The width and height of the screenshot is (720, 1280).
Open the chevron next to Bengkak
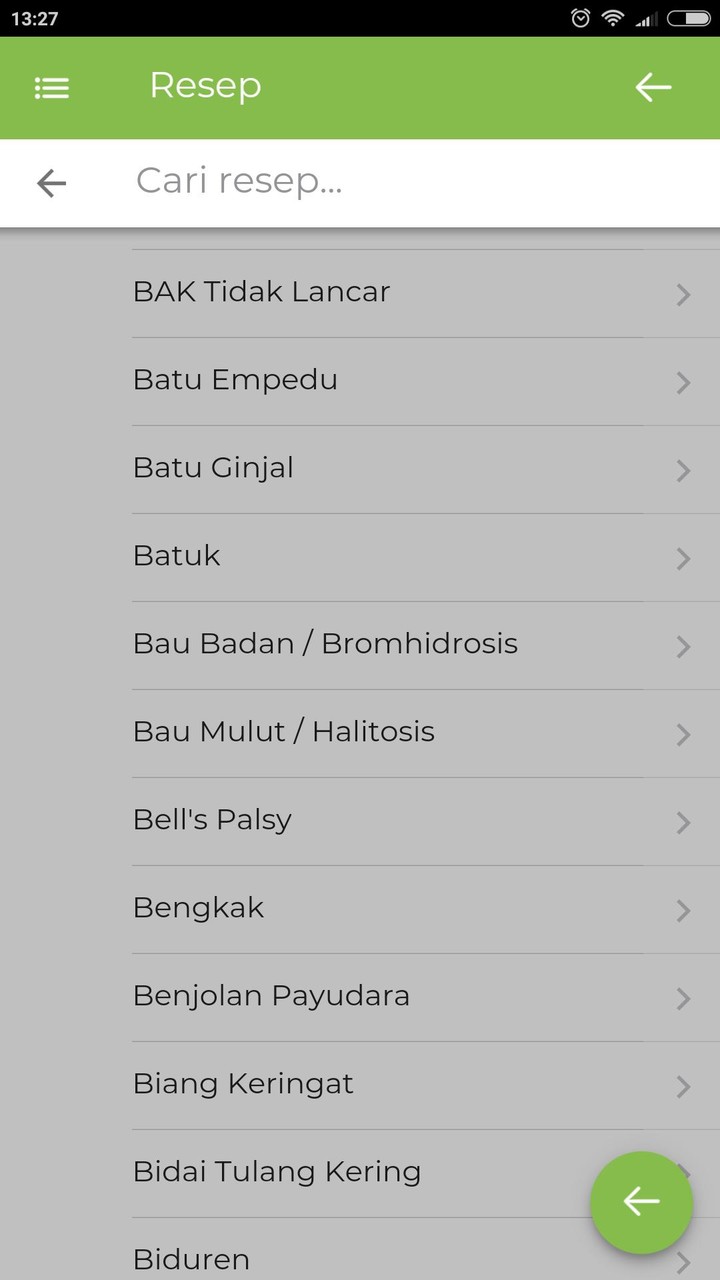tap(683, 911)
